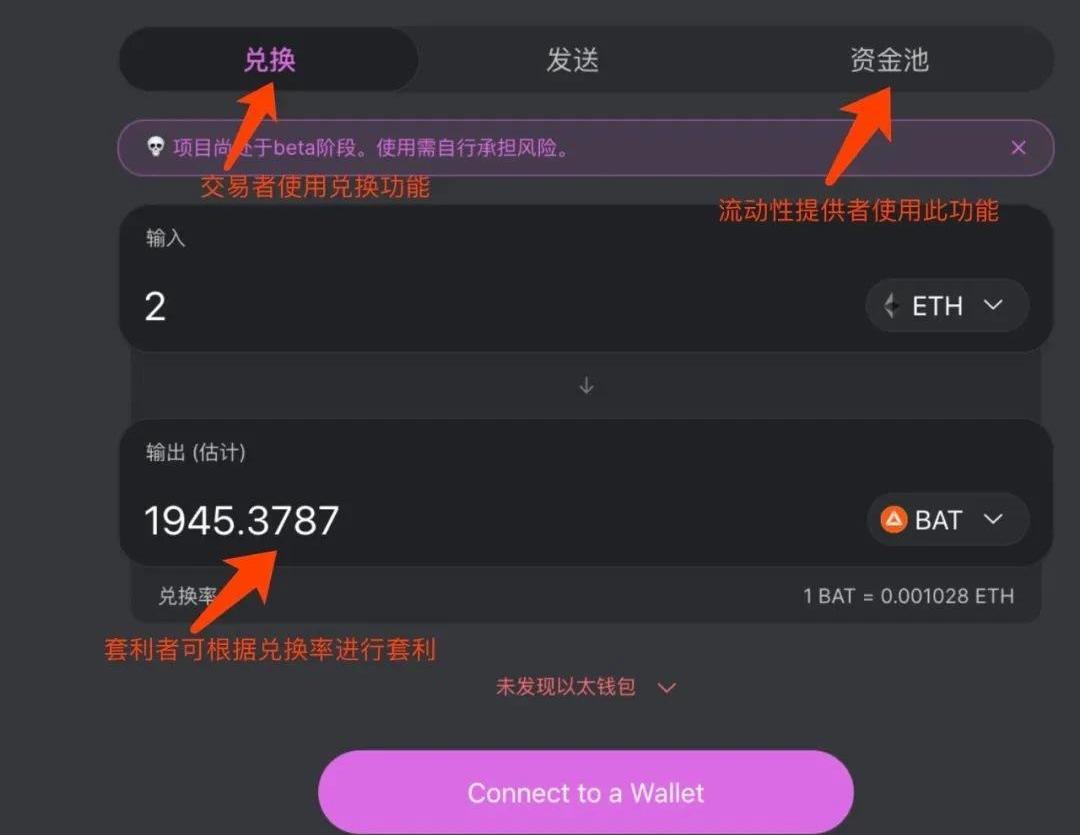Viewport: 1080px width, 835px height.
Task: Open the BAT token dropdown
Action: click(x=946, y=520)
